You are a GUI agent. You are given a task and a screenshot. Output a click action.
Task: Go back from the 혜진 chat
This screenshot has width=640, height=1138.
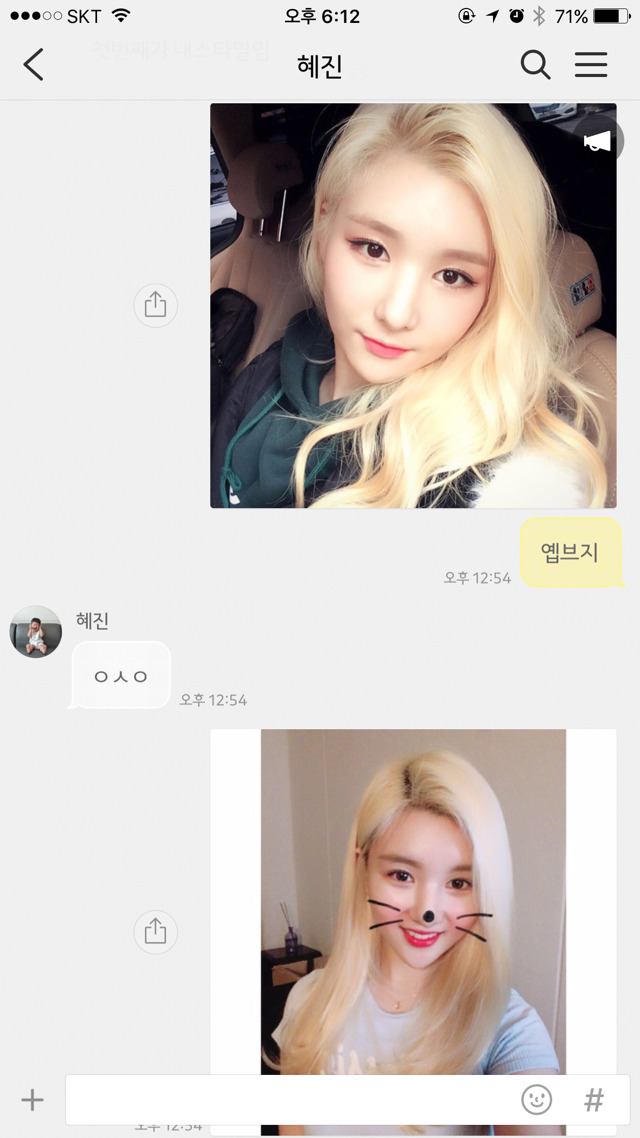34,65
